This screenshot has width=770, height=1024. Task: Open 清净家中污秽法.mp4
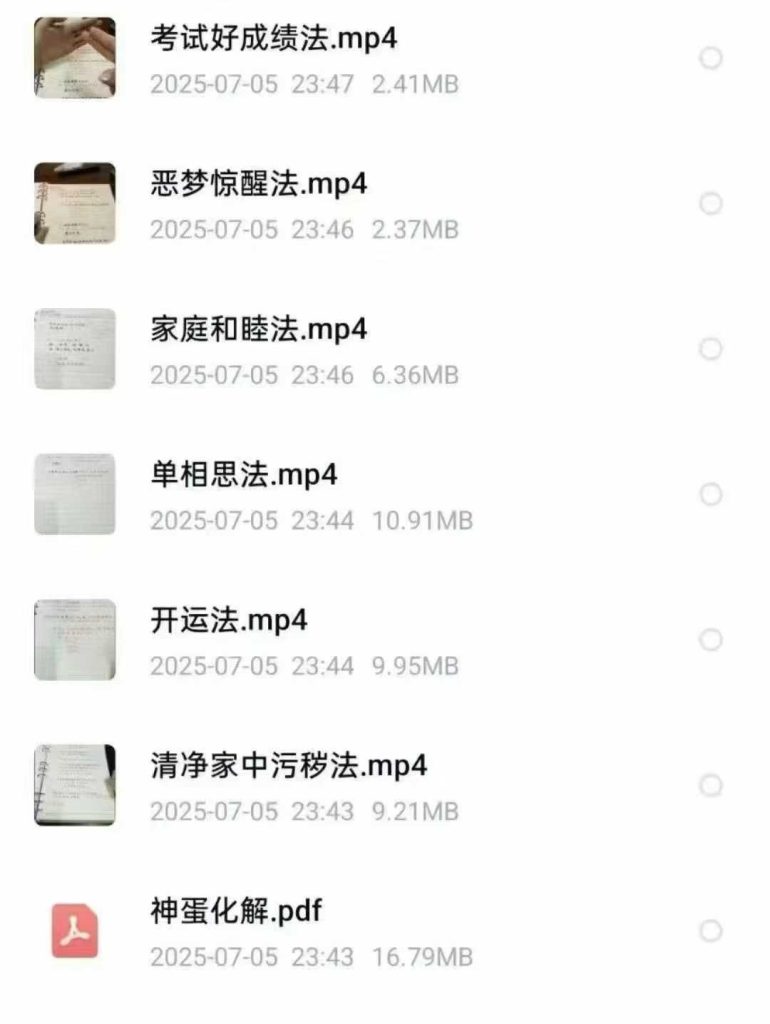click(289, 766)
